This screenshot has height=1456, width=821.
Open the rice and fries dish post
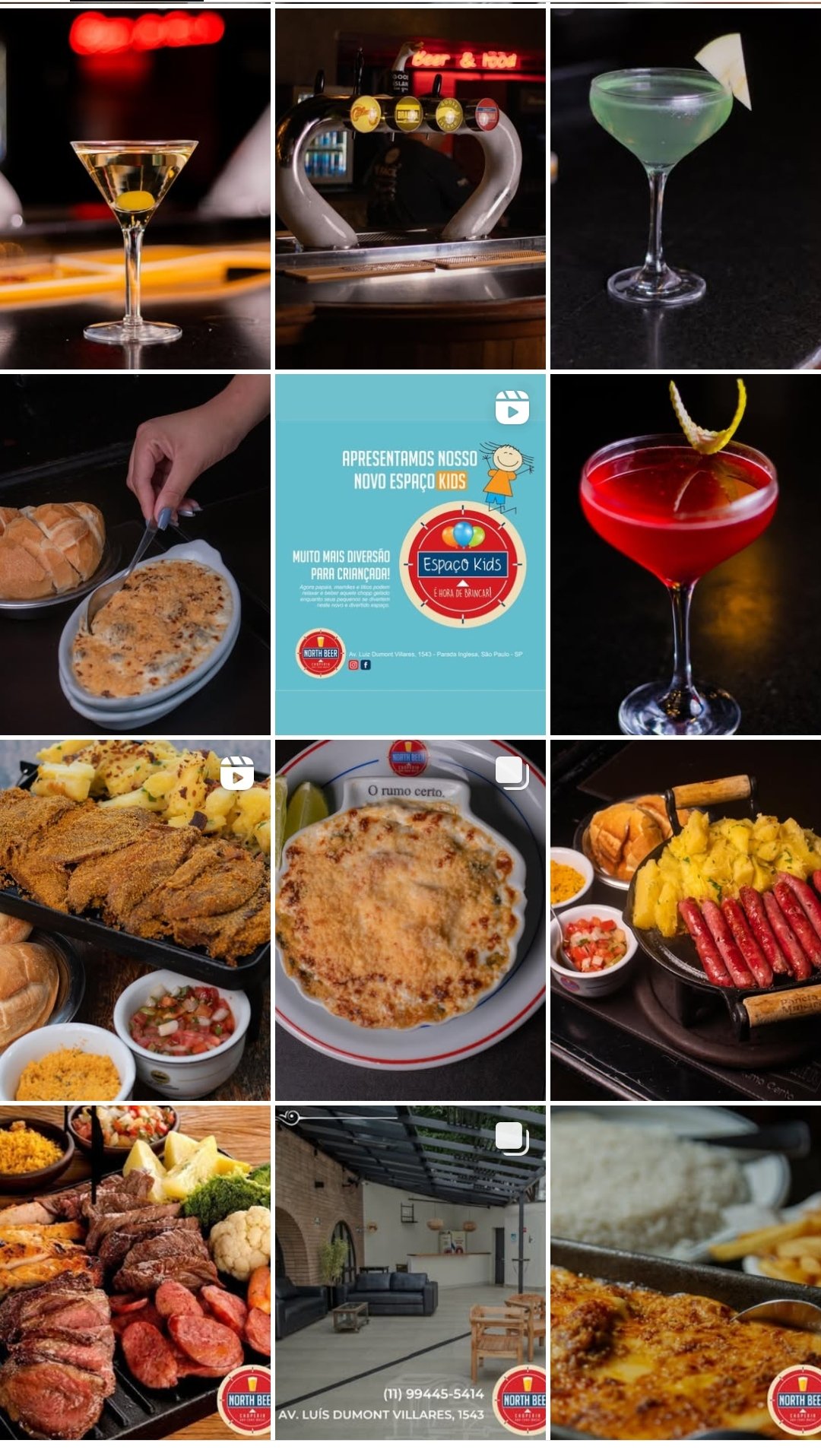point(686,1272)
